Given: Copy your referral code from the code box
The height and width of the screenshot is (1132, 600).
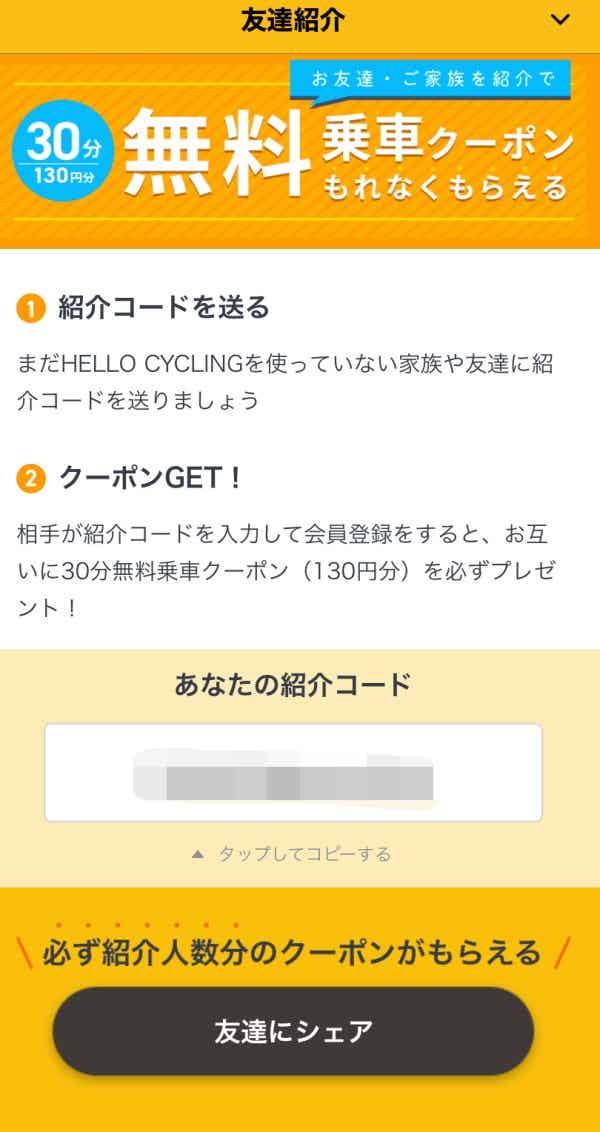Looking at the screenshot, I should point(293,773).
